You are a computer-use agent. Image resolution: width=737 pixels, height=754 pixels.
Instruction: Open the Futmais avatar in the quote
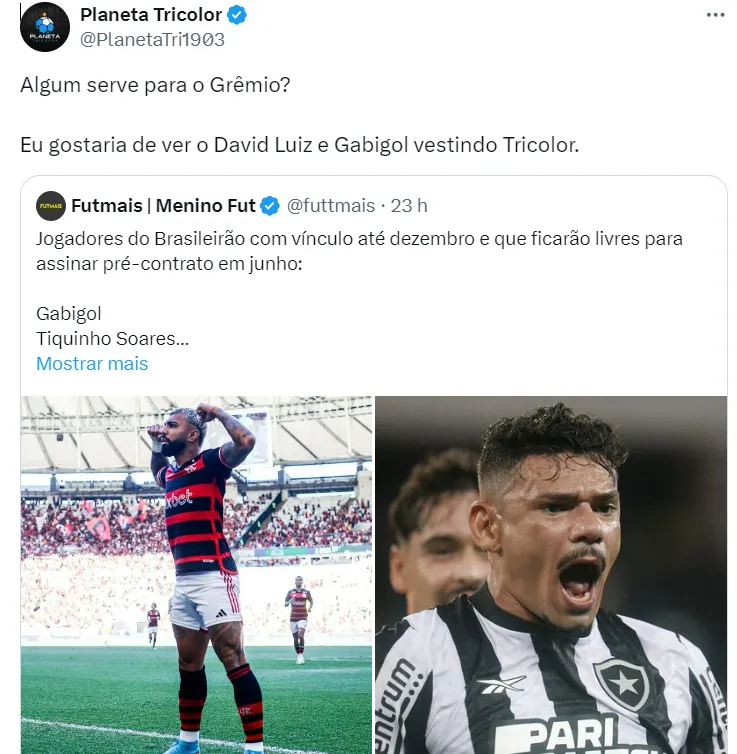(x=51, y=206)
